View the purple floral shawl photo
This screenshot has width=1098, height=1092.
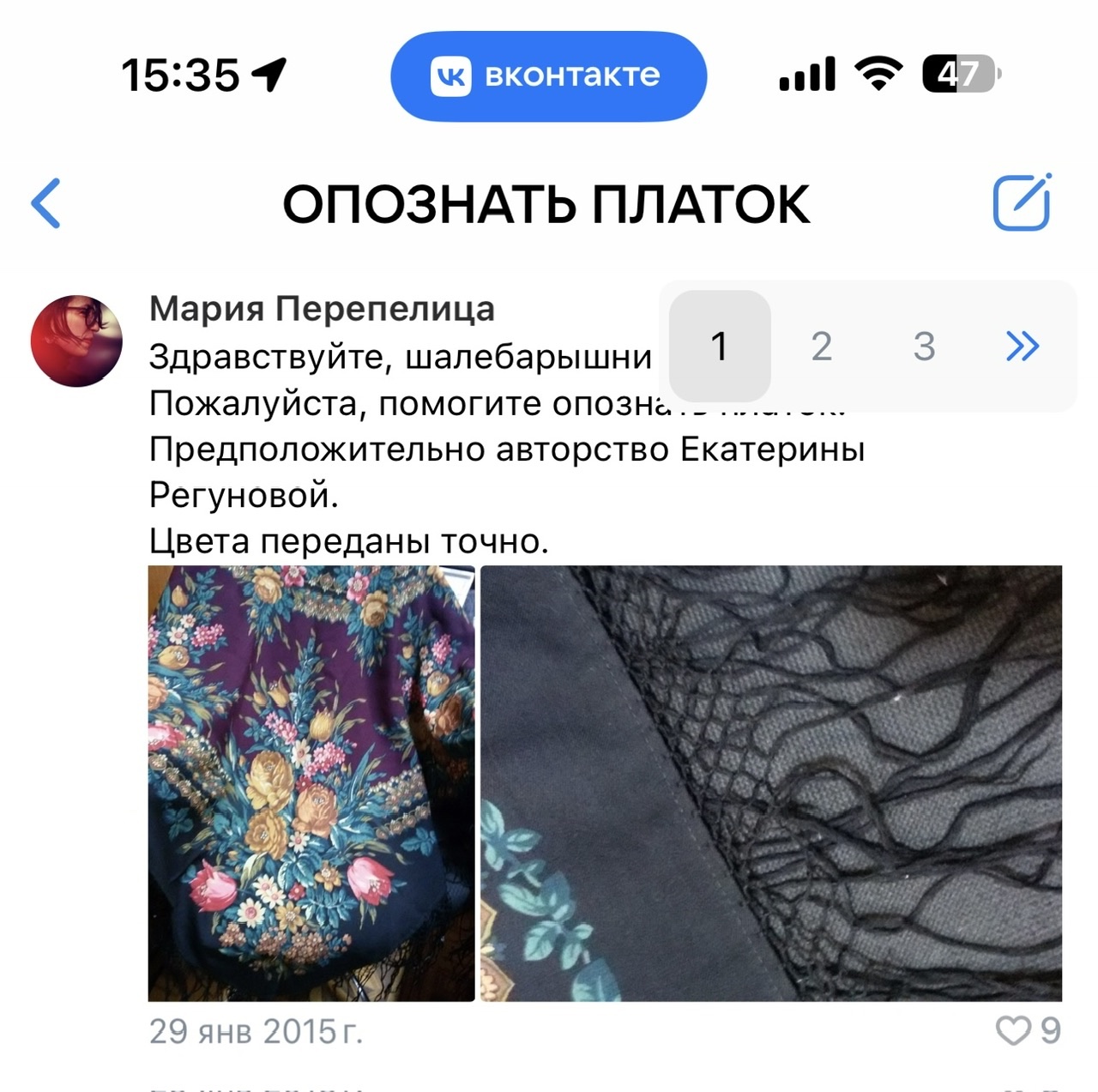tap(311, 782)
